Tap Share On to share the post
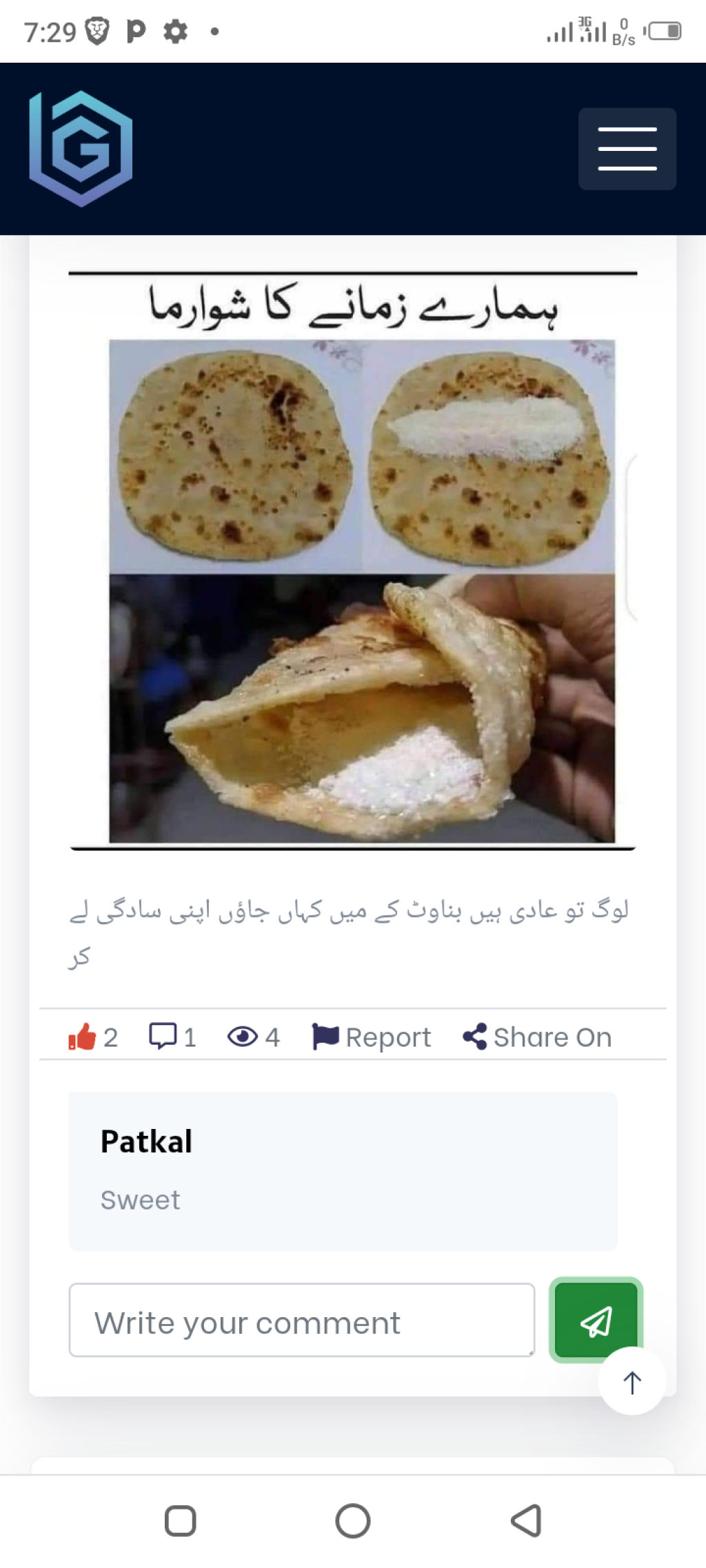 537,1037
